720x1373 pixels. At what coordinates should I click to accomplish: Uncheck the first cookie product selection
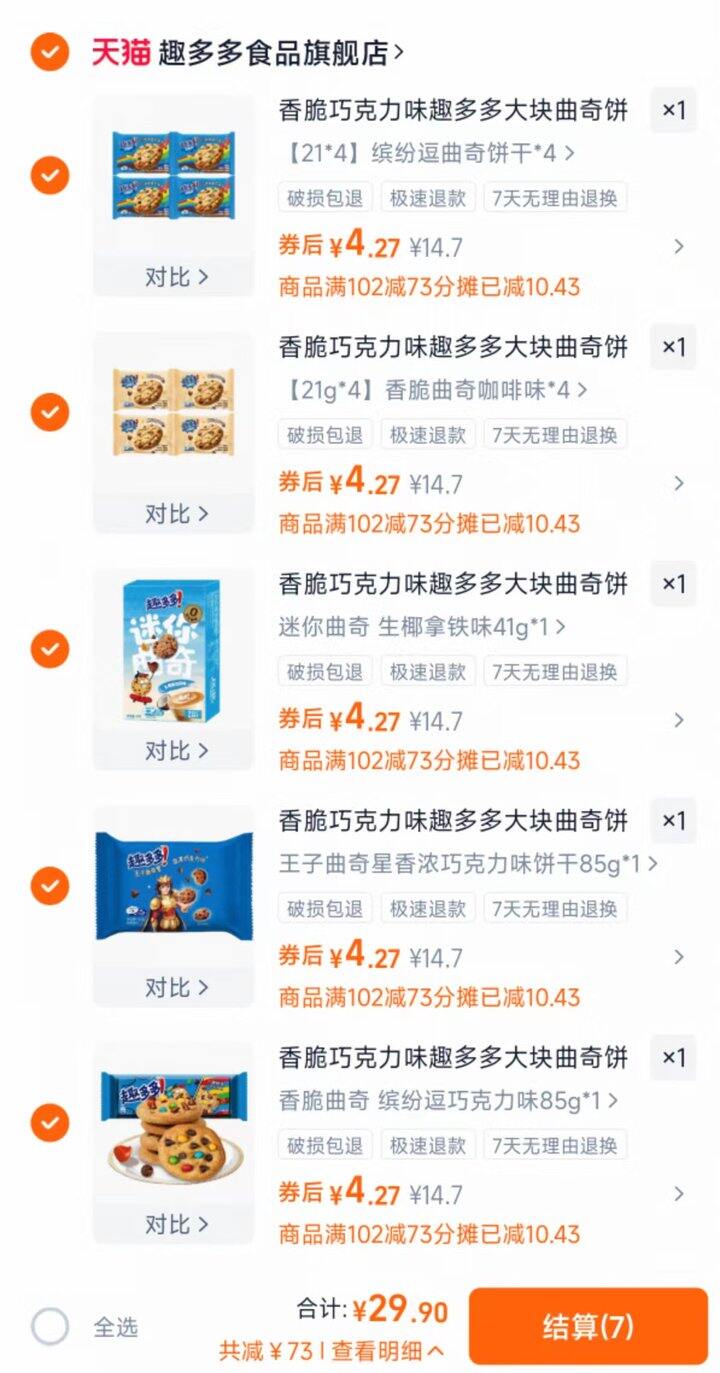(x=47, y=175)
